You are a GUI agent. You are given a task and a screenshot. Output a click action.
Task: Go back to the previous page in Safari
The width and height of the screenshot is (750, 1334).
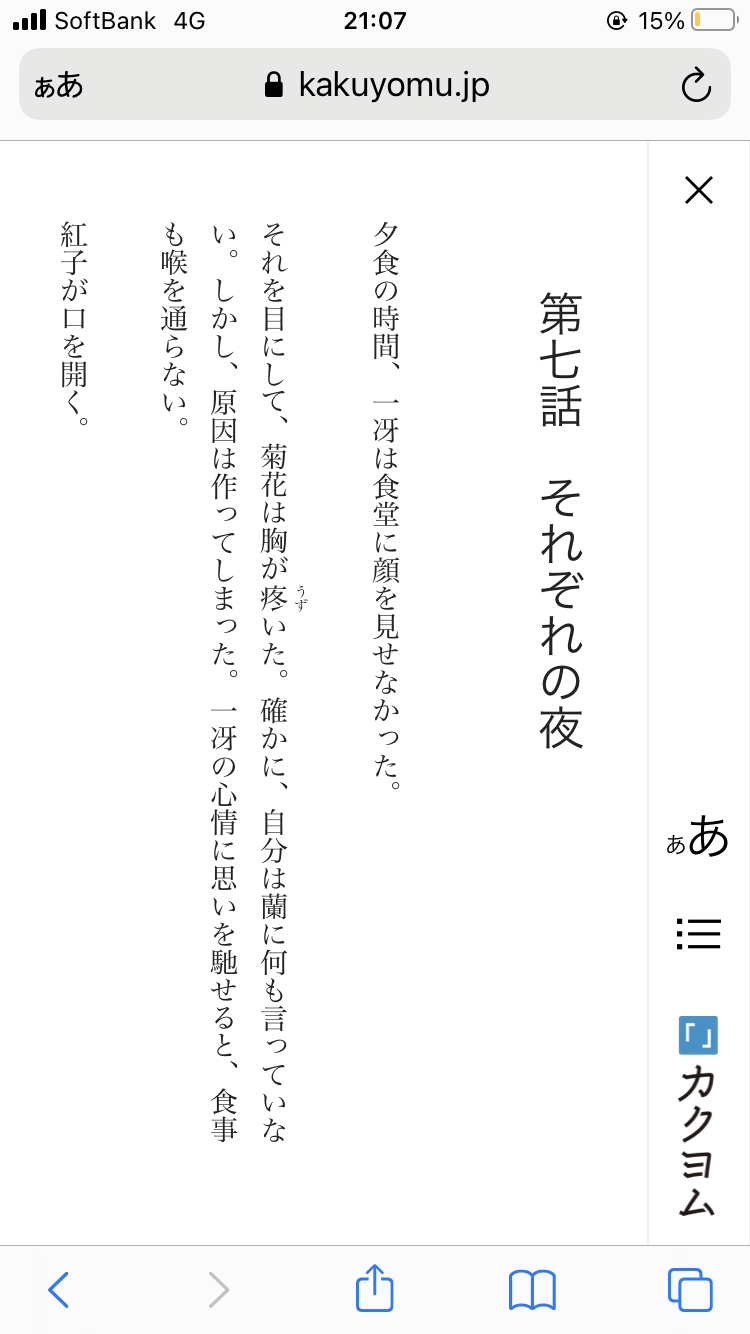(58, 1290)
